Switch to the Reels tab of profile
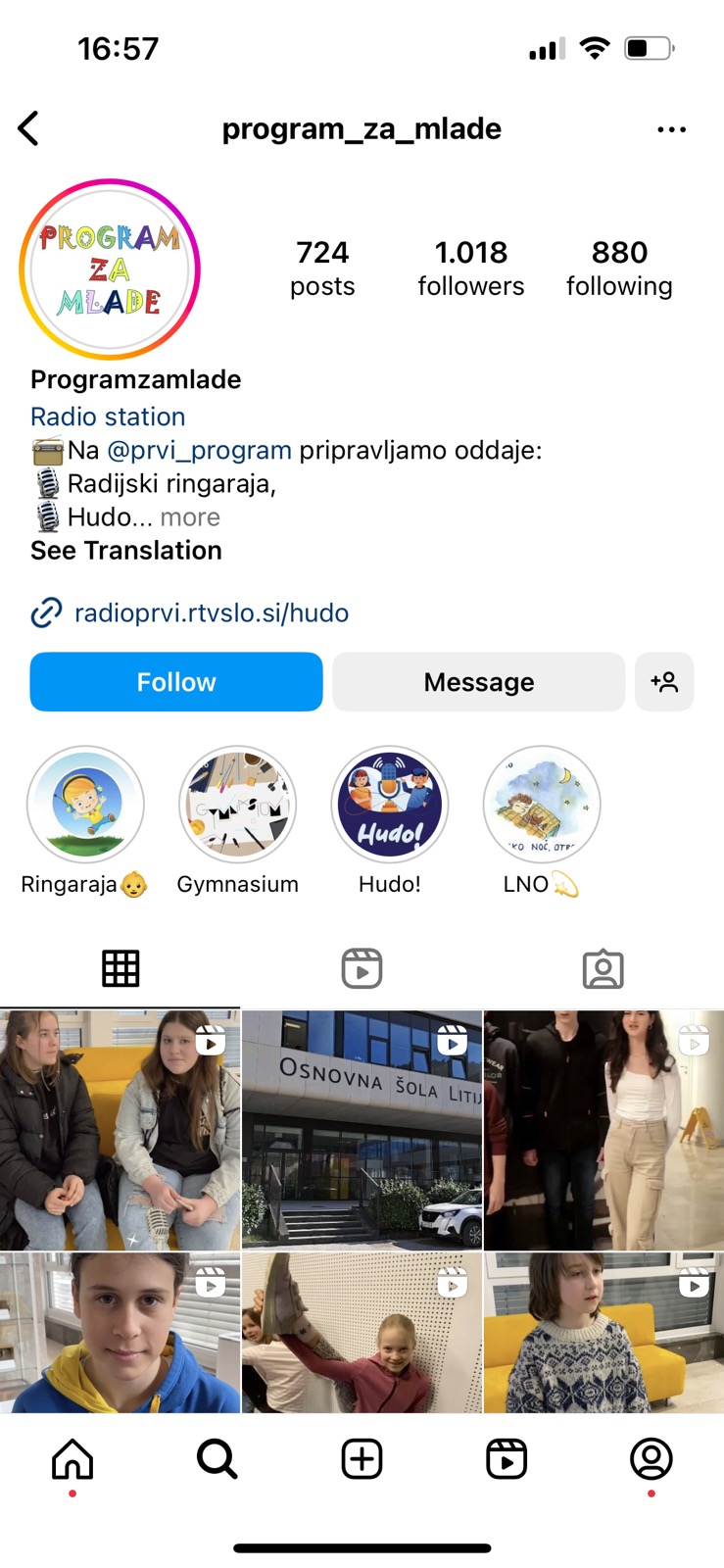Image resolution: width=724 pixels, height=1568 pixels. (362, 968)
